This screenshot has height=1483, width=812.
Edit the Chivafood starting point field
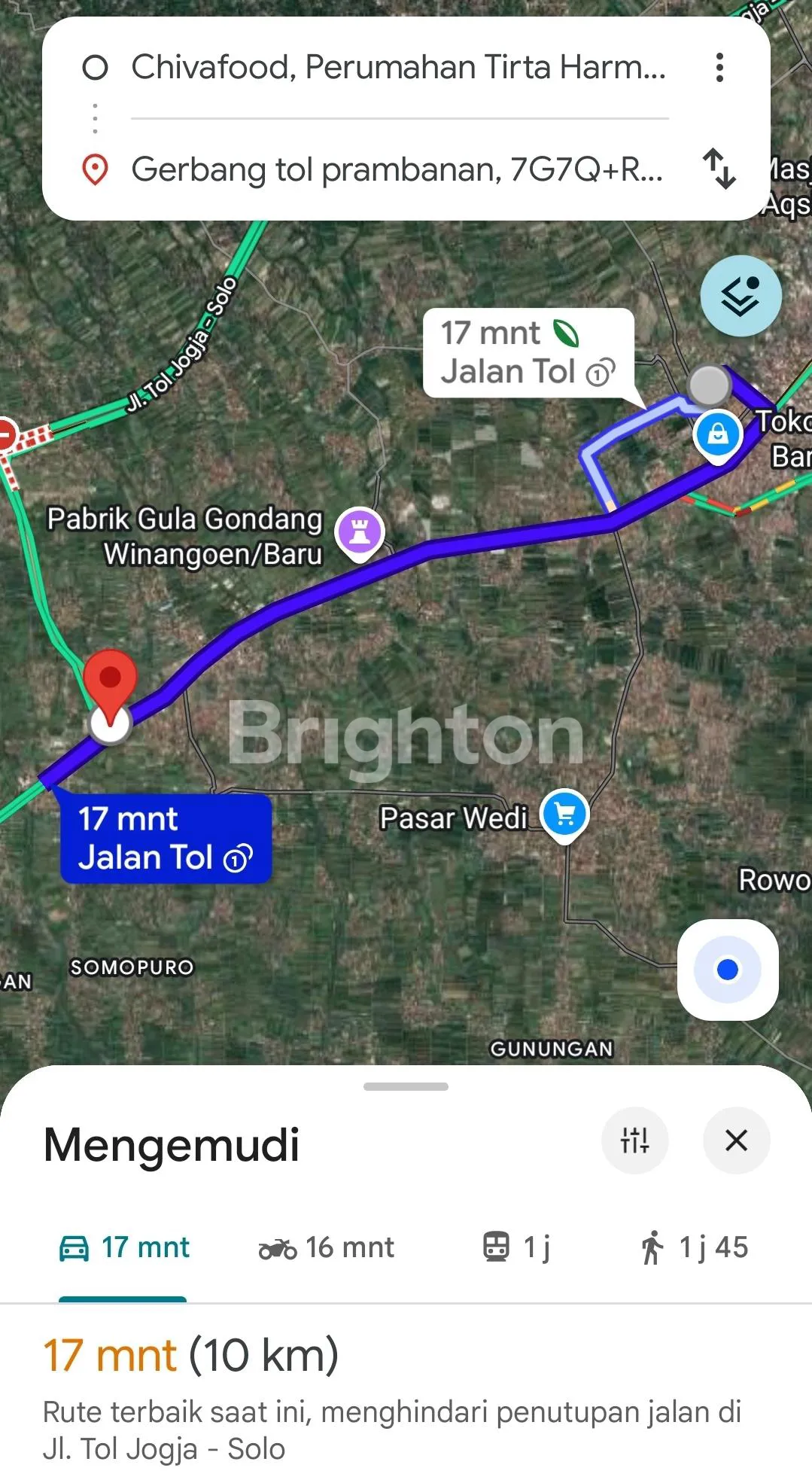(x=398, y=68)
